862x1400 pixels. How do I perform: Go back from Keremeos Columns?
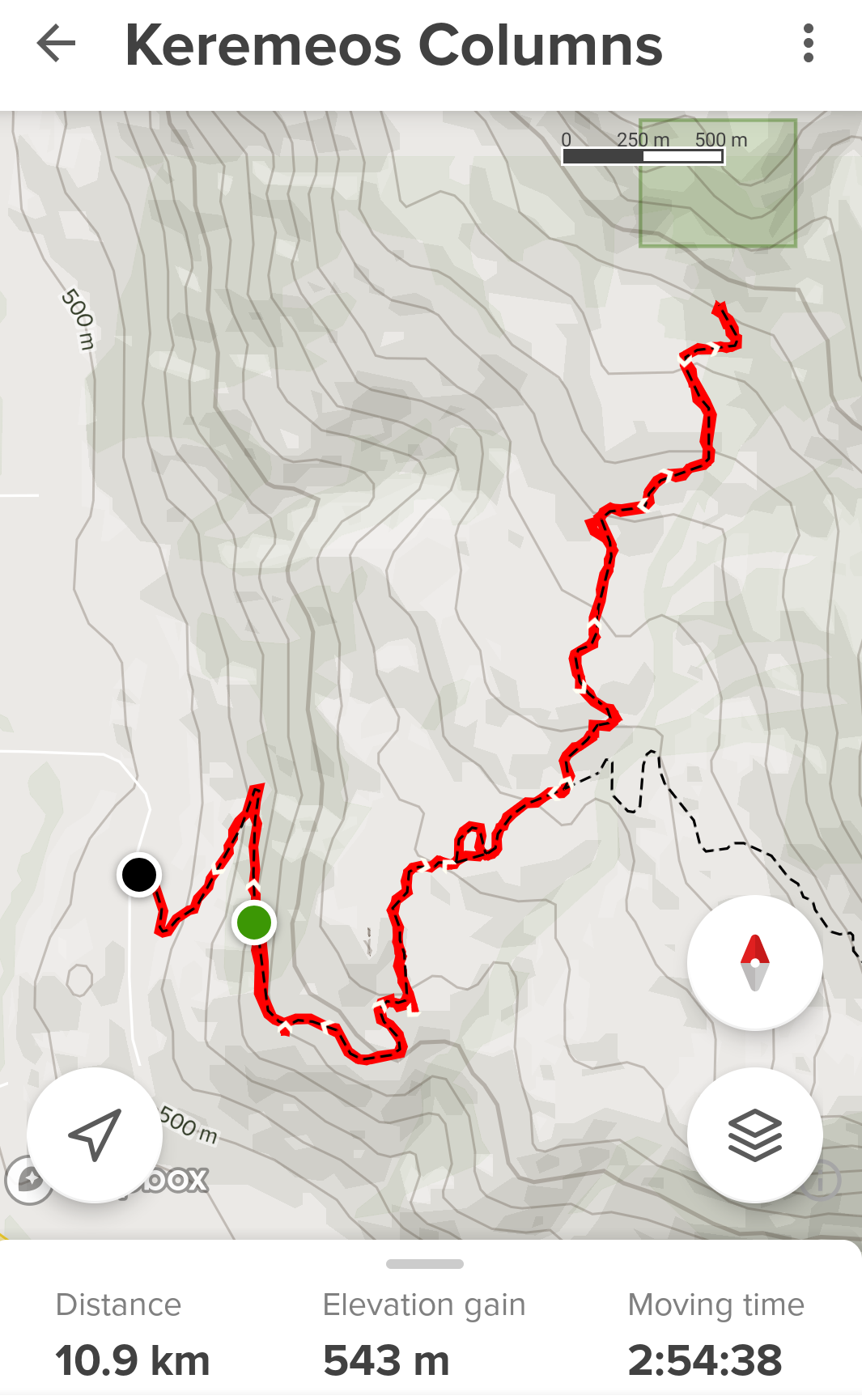pos(56,44)
